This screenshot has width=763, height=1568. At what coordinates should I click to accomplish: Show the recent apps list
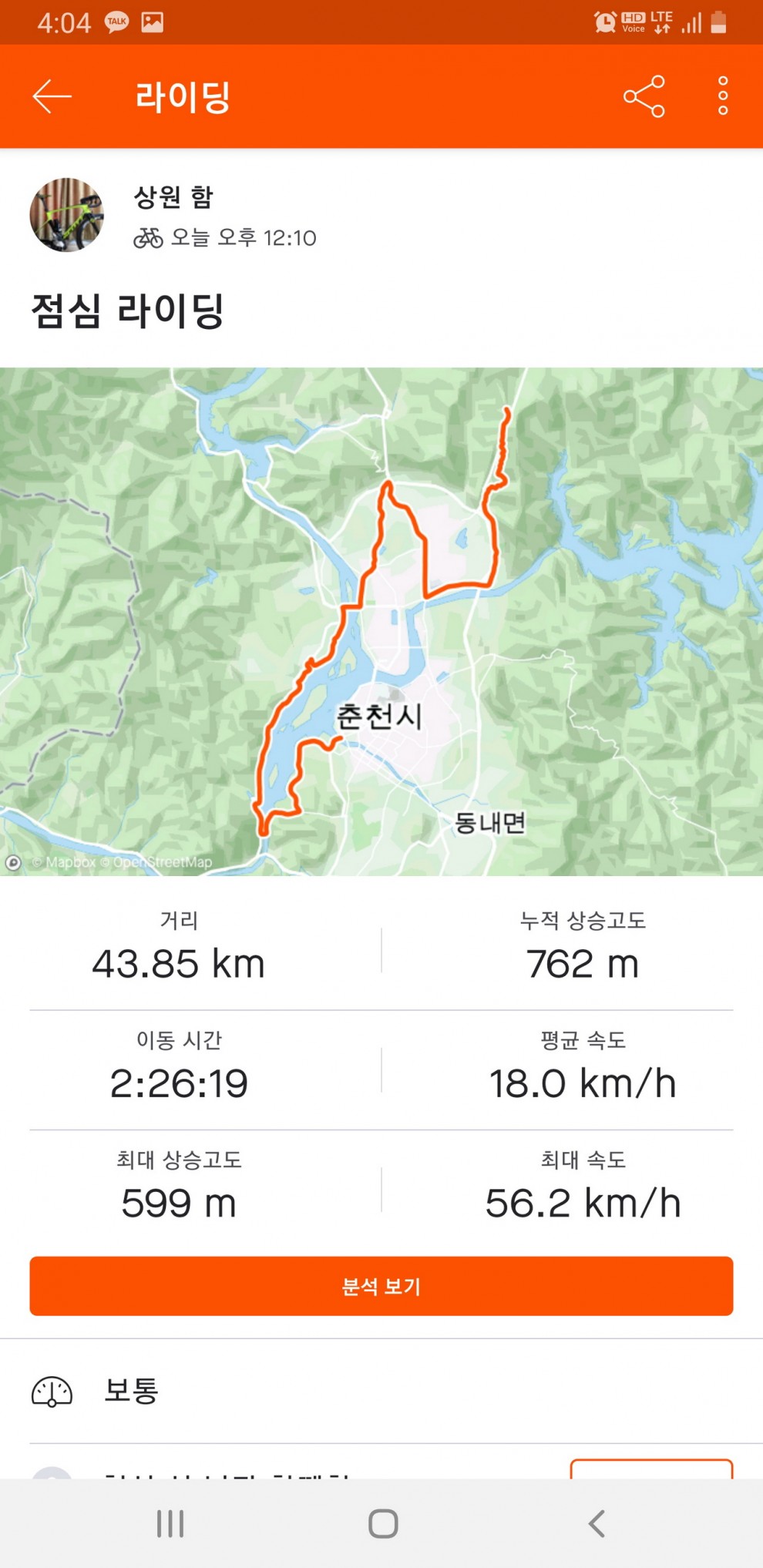pos(170,1523)
